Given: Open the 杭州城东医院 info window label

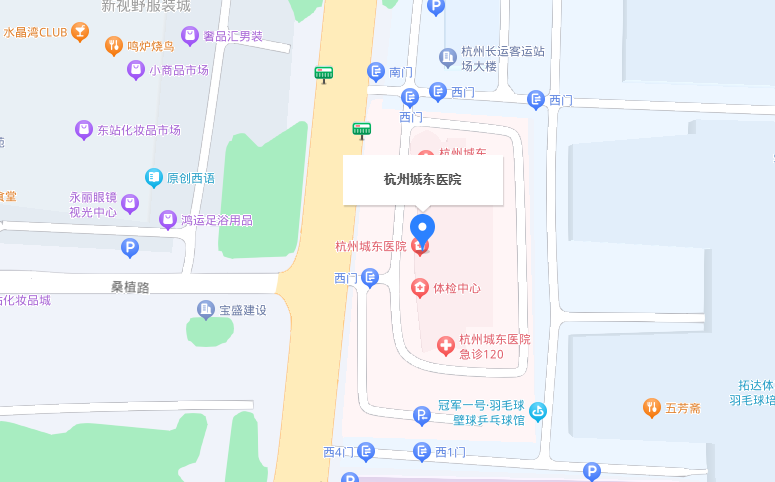Looking at the screenshot, I should tap(423, 180).
